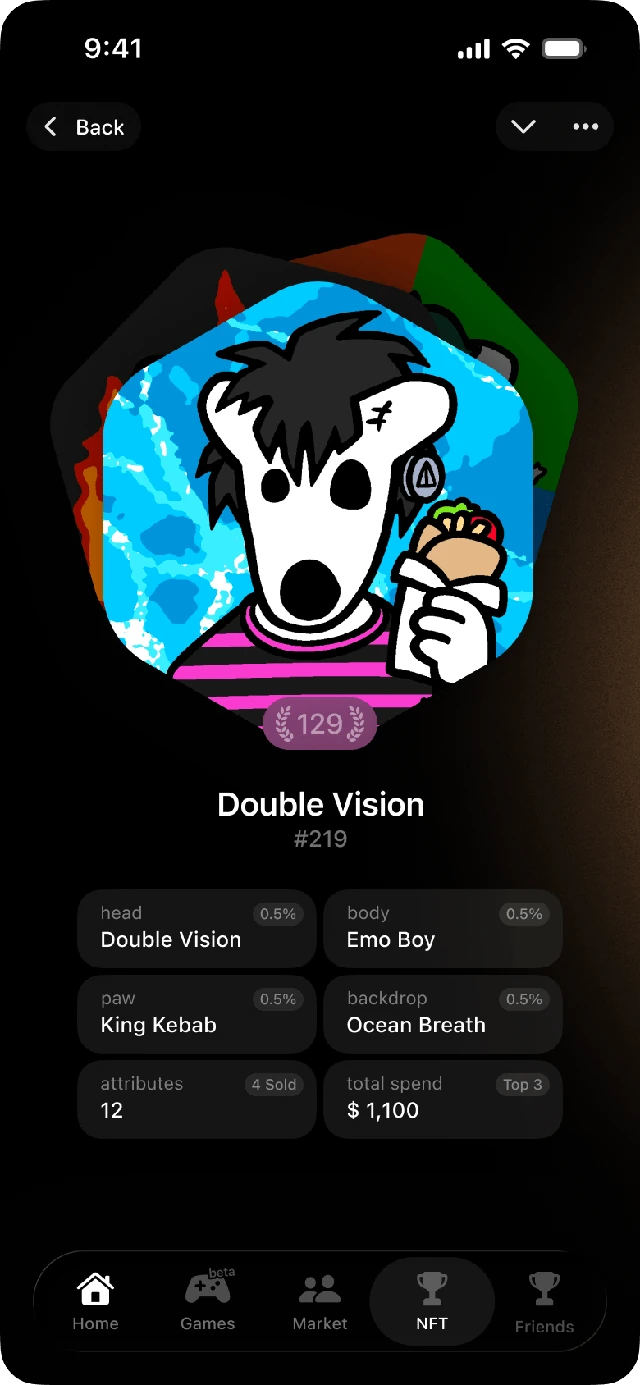View the paw King Kebab attribute

[197, 1014]
